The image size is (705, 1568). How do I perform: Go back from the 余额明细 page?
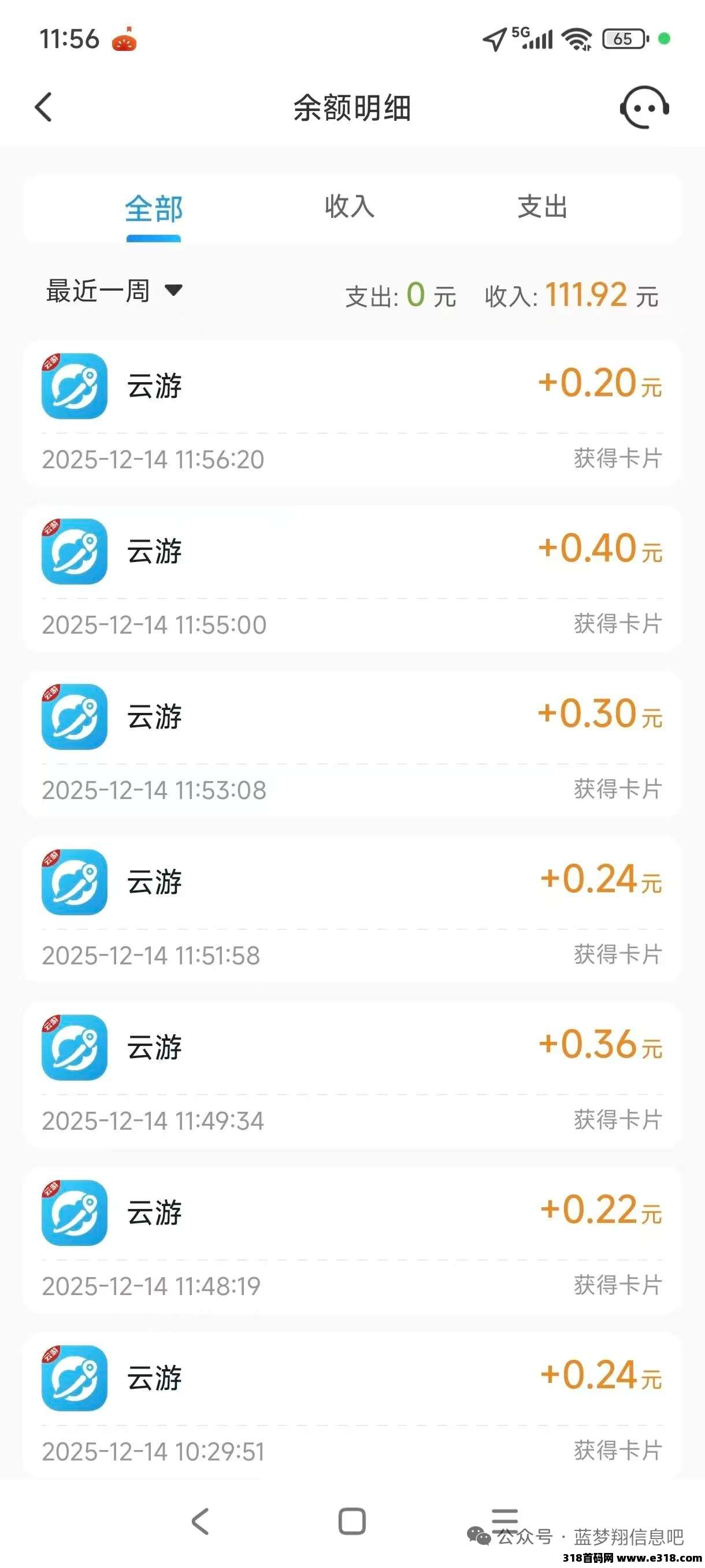[x=44, y=108]
